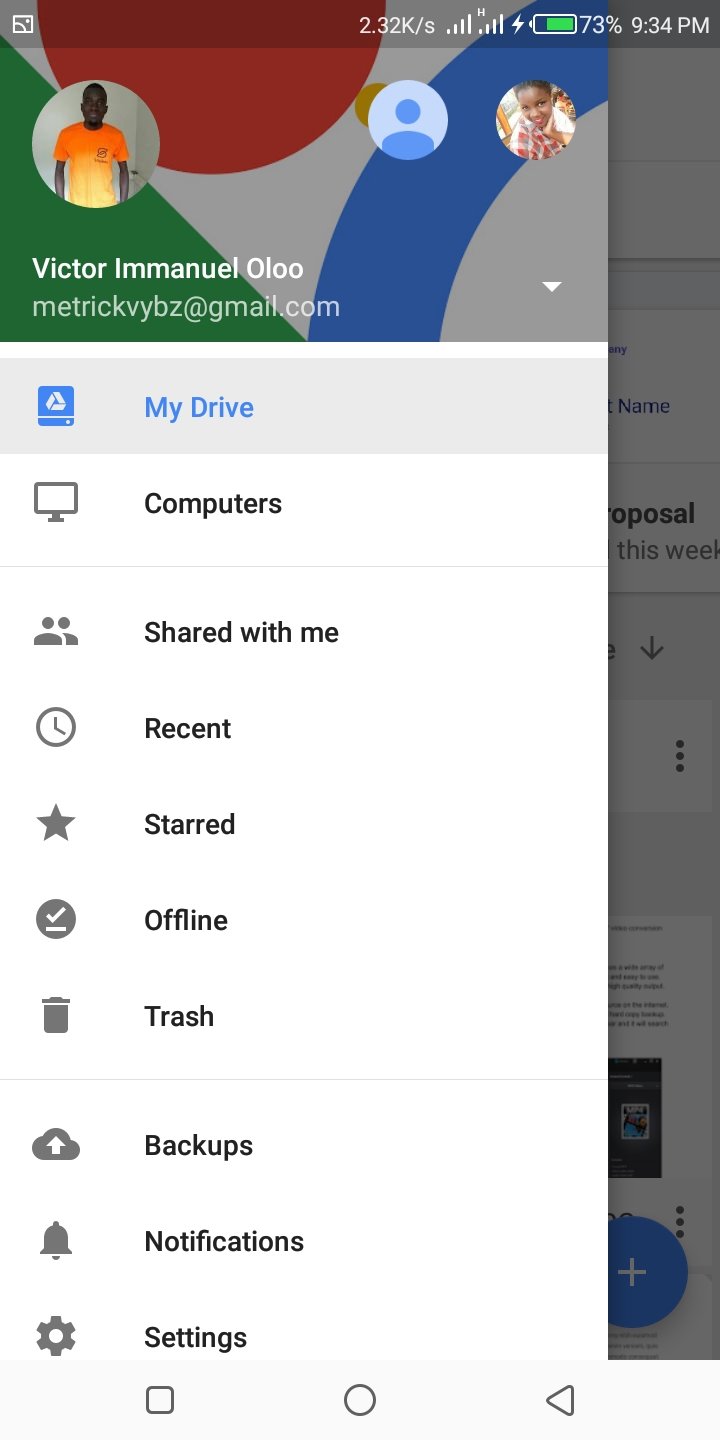Screen dimensions: 720x1440
Task: Go to the home screen
Action: pyautogui.click(x=360, y=1400)
